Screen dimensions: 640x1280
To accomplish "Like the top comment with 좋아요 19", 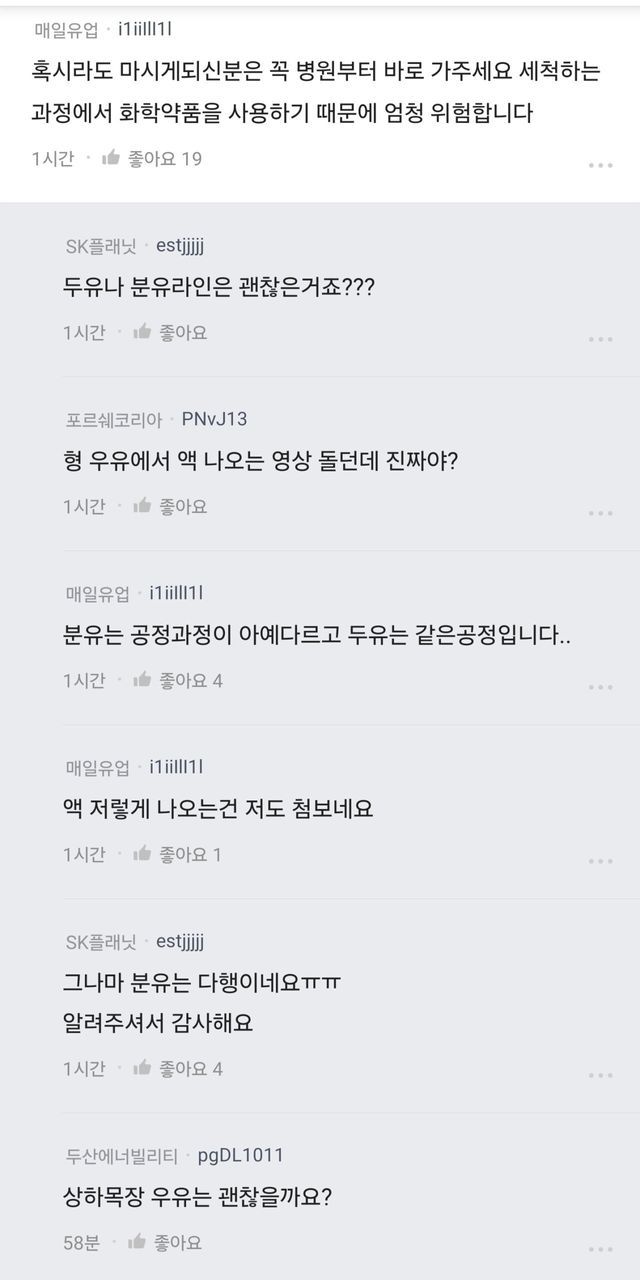I will pyautogui.click(x=152, y=158).
